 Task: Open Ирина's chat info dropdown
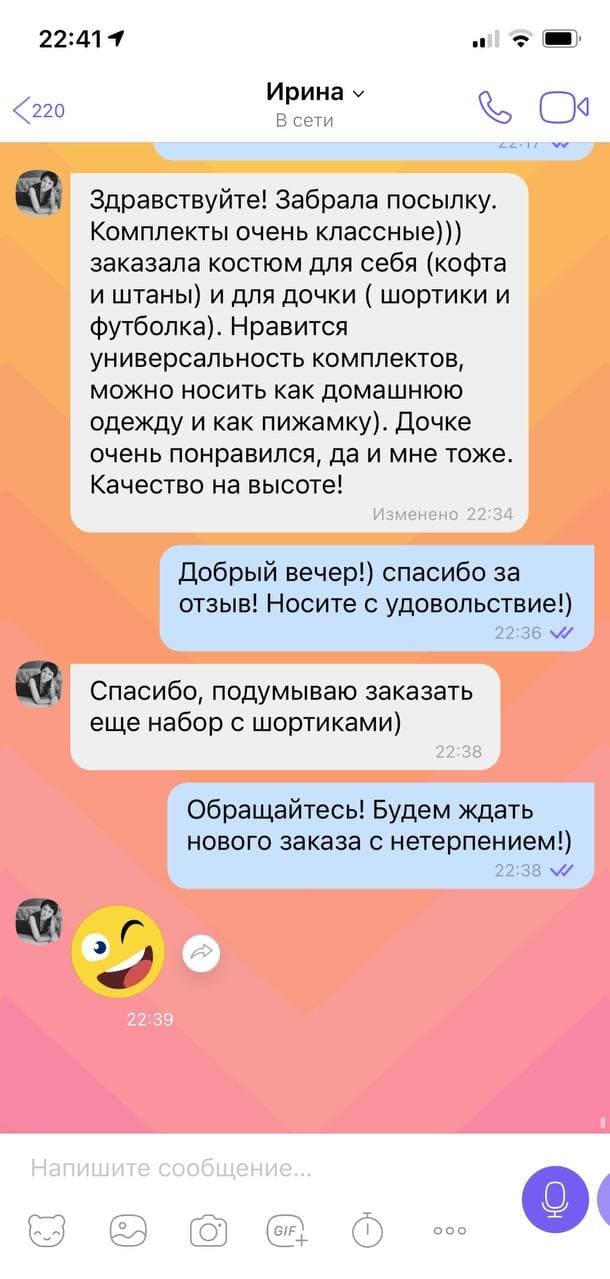(x=315, y=93)
